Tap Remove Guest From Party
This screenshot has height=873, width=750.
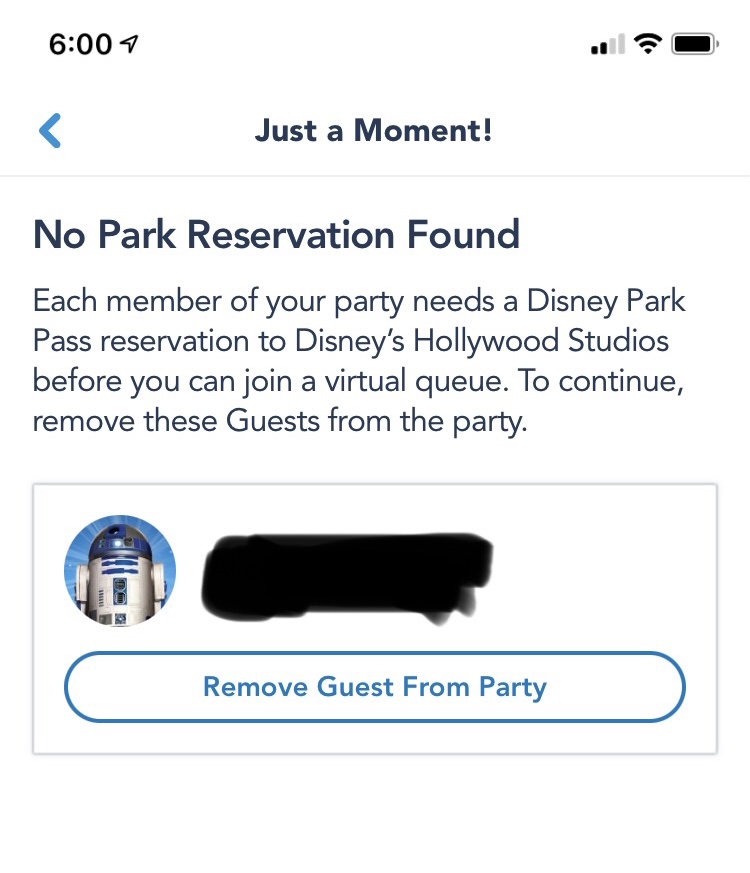tap(374, 687)
